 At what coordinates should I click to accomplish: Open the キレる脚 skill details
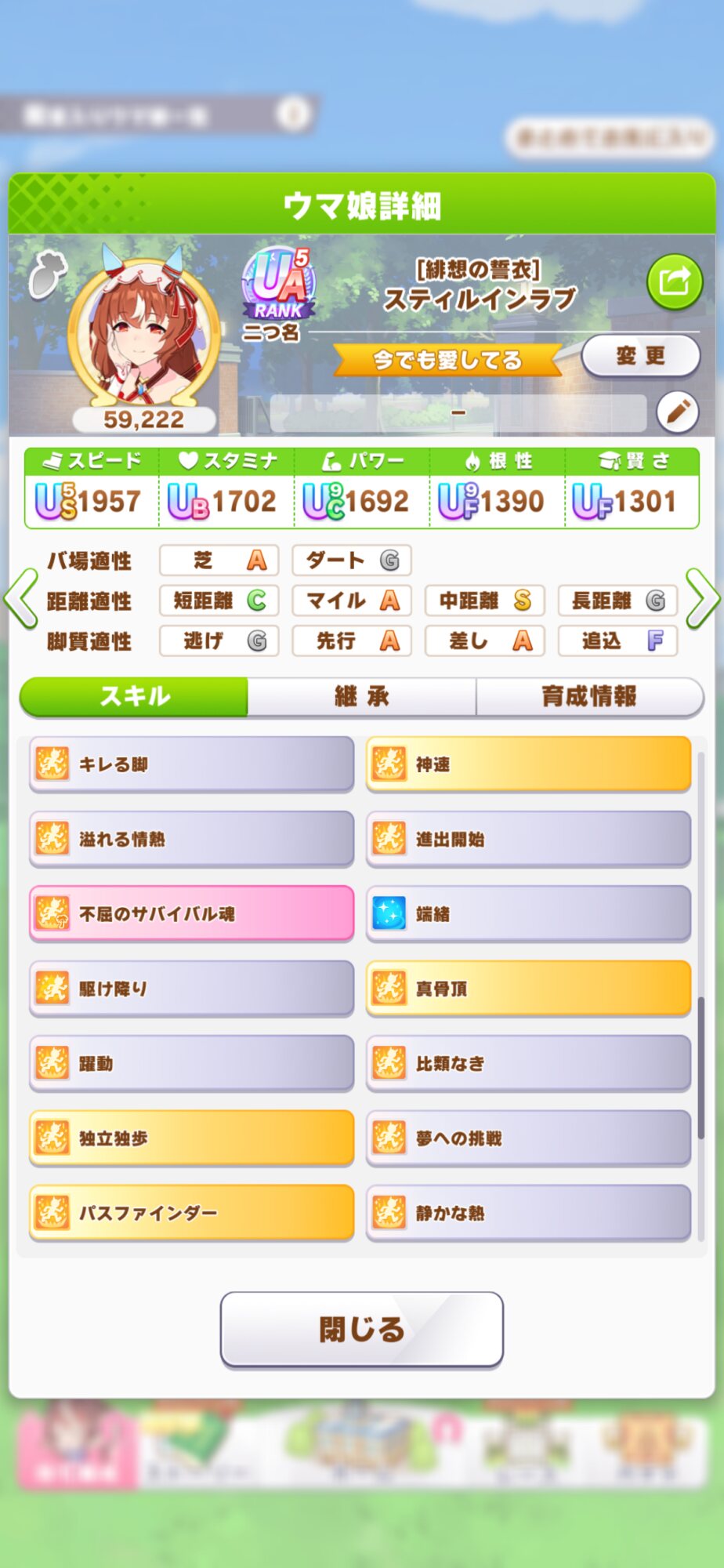(x=191, y=764)
